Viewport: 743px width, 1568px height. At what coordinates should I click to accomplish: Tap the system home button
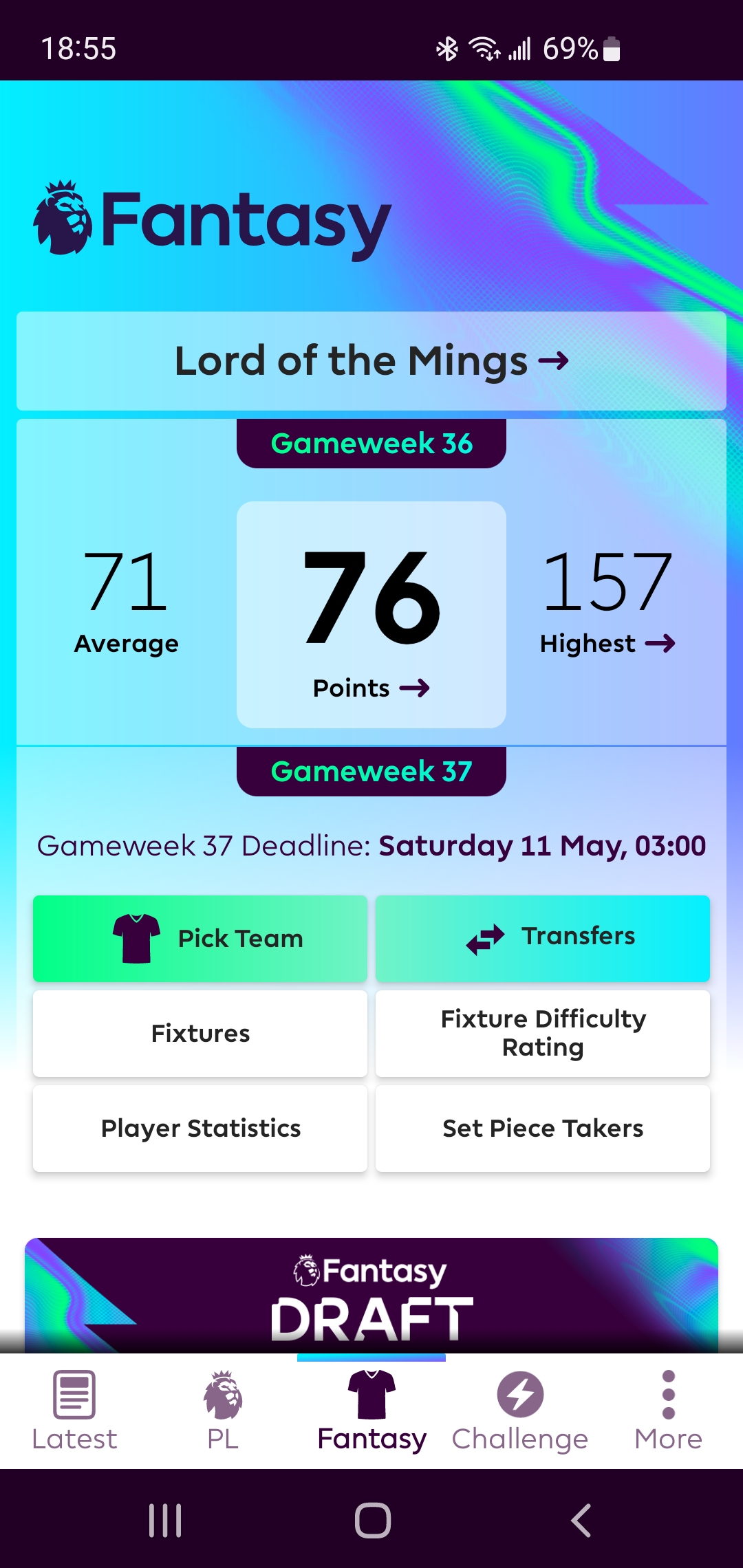[x=372, y=1520]
